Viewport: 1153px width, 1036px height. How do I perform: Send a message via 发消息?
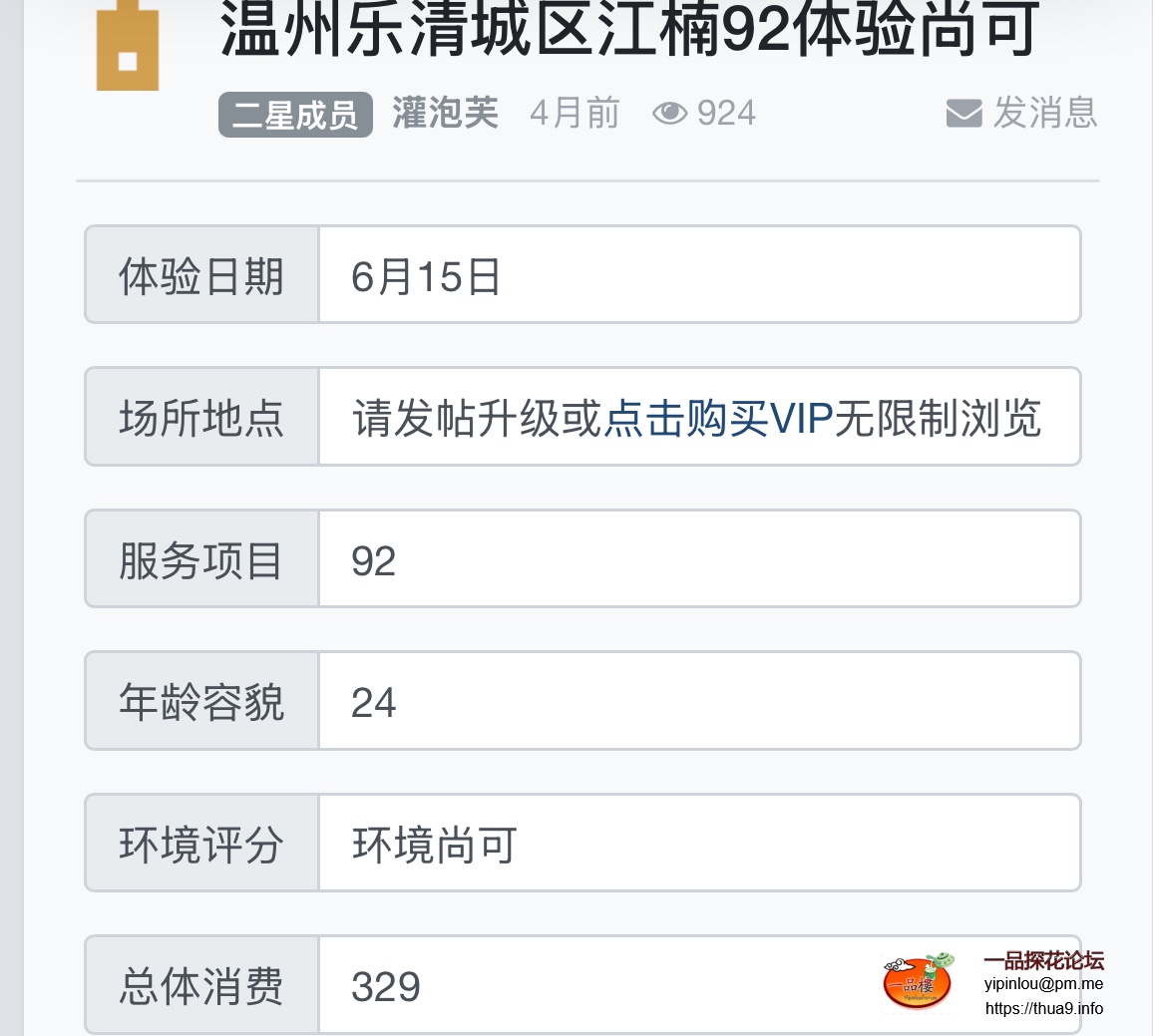point(1022,114)
